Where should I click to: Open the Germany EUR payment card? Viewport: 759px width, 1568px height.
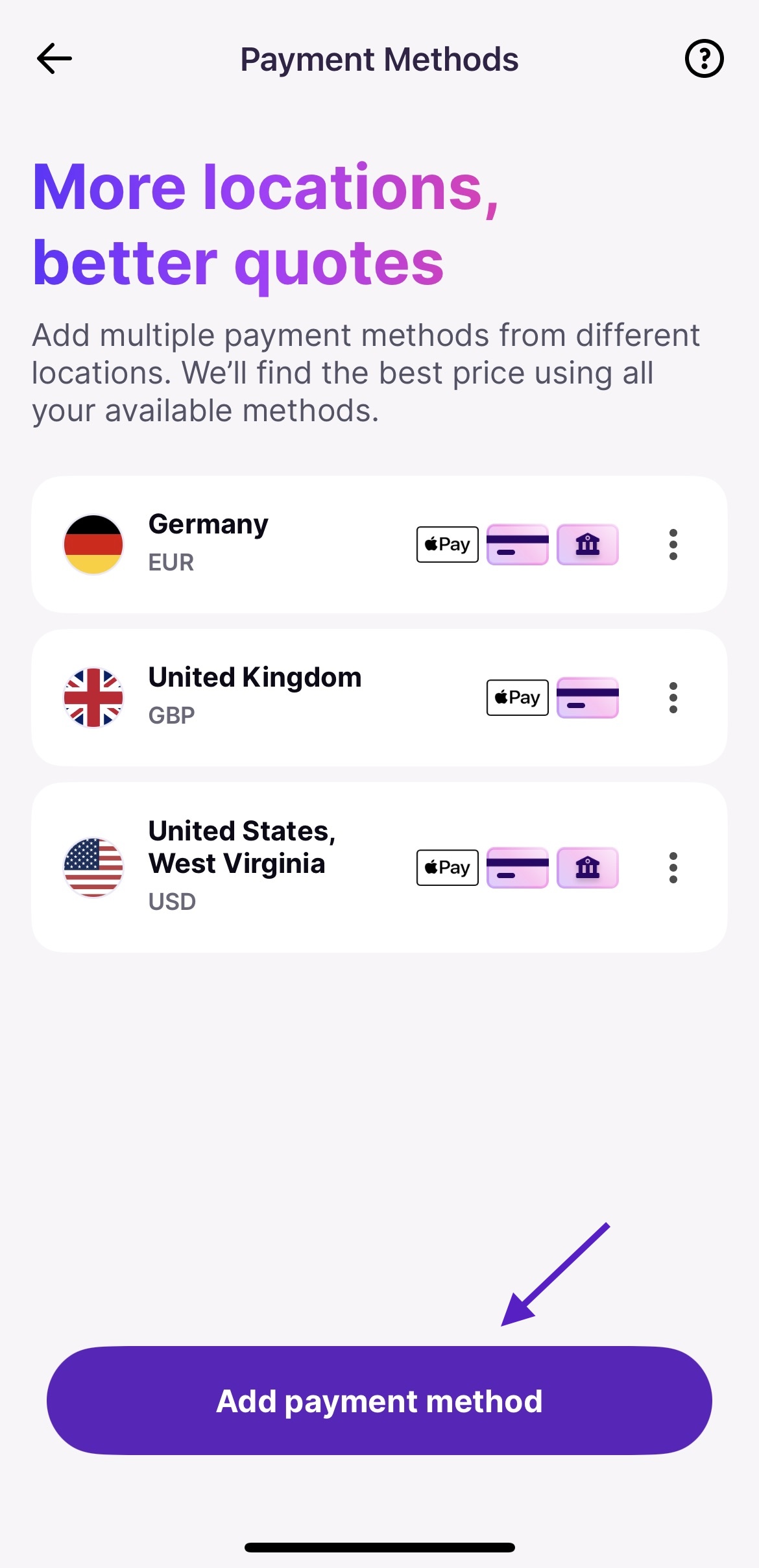[259, 544]
